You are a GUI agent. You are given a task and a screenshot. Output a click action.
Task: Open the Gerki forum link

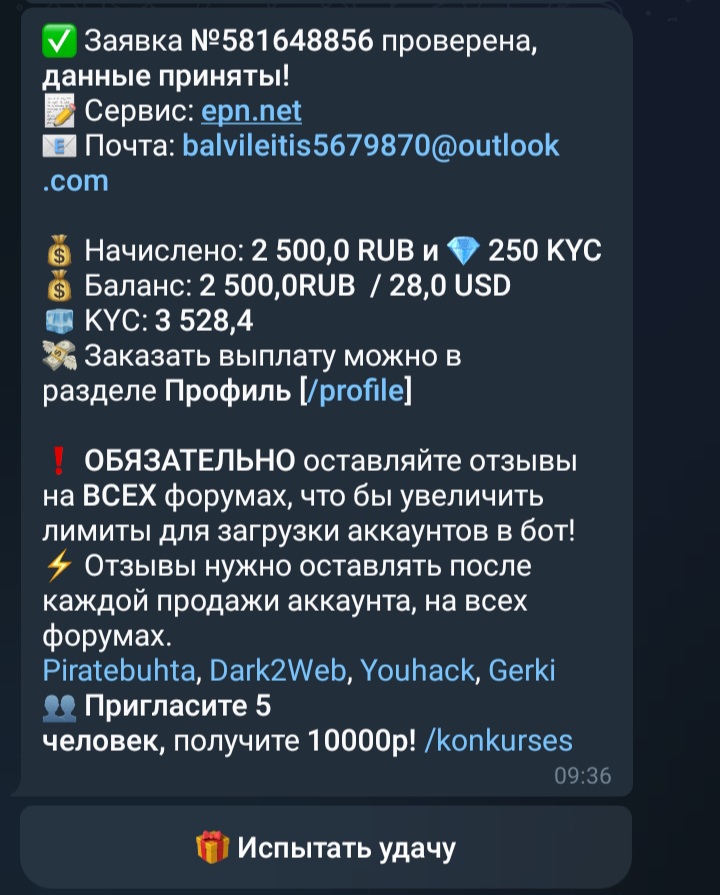[x=522, y=670]
